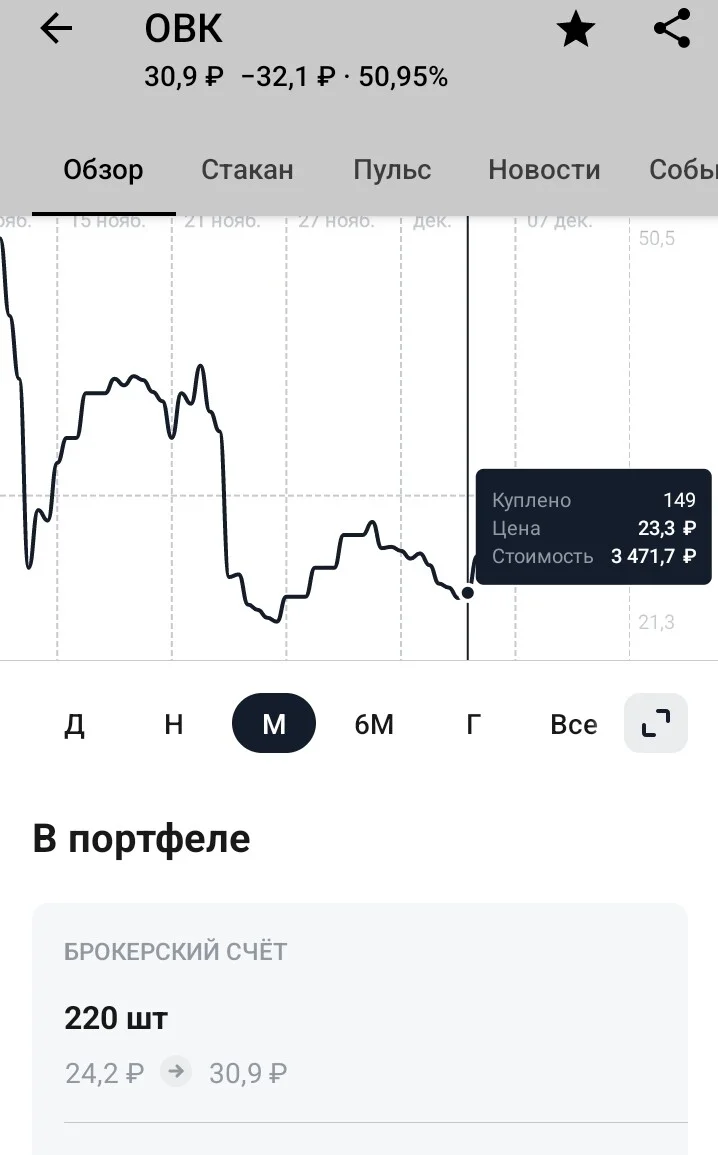
Task: Switch to the Стакан tab
Action: 247,170
